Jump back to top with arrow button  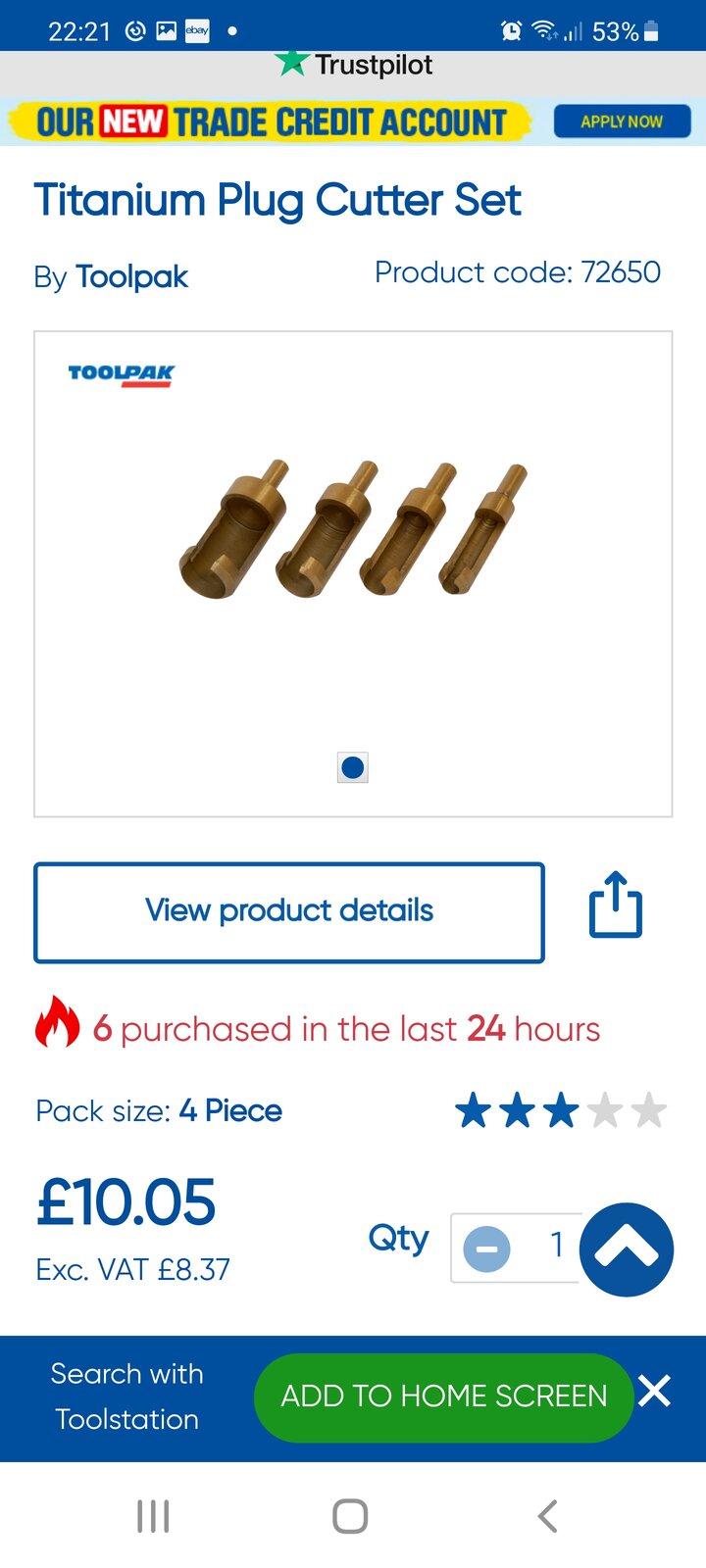[627, 1249]
